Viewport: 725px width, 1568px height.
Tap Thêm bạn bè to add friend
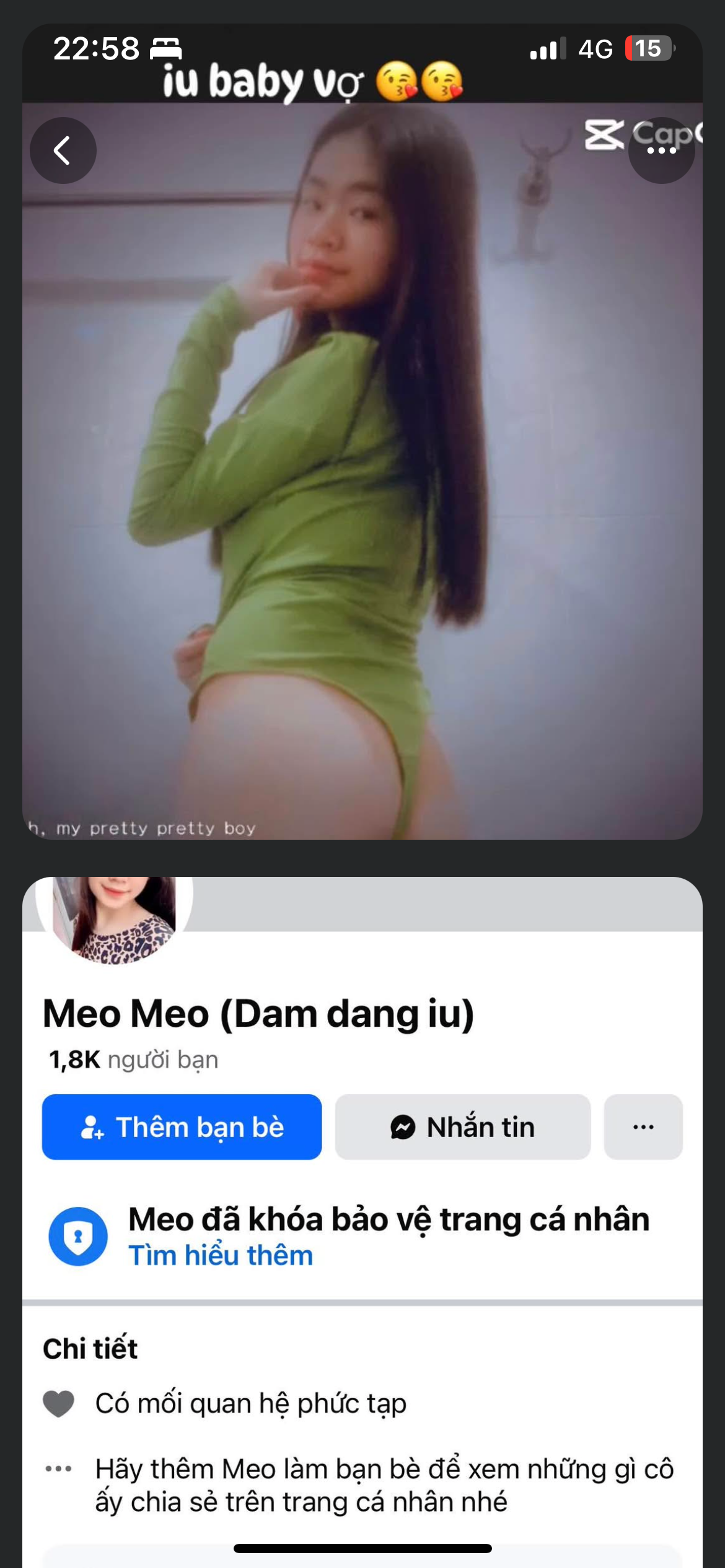182,1127
